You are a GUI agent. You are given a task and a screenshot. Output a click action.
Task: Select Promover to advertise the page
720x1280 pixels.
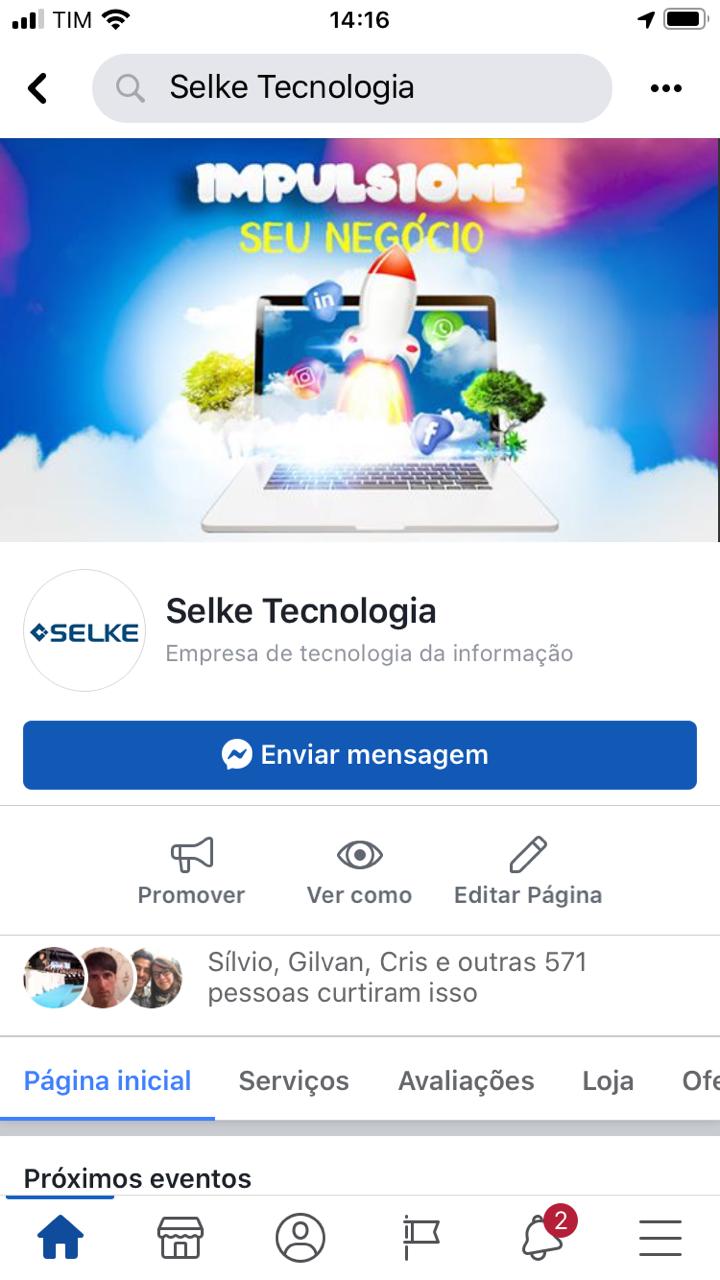tap(191, 871)
